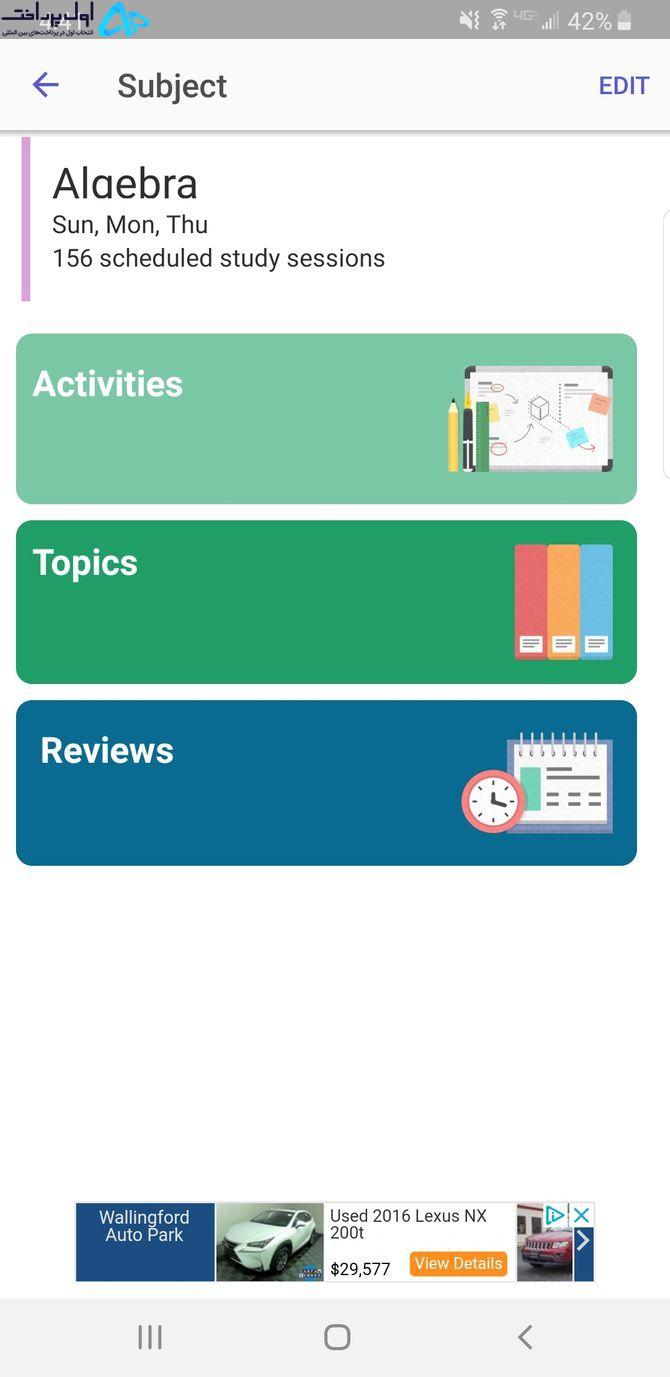Go back using the top arrow
Image resolution: width=670 pixels, height=1377 pixels.
pyautogui.click(x=46, y=85)
